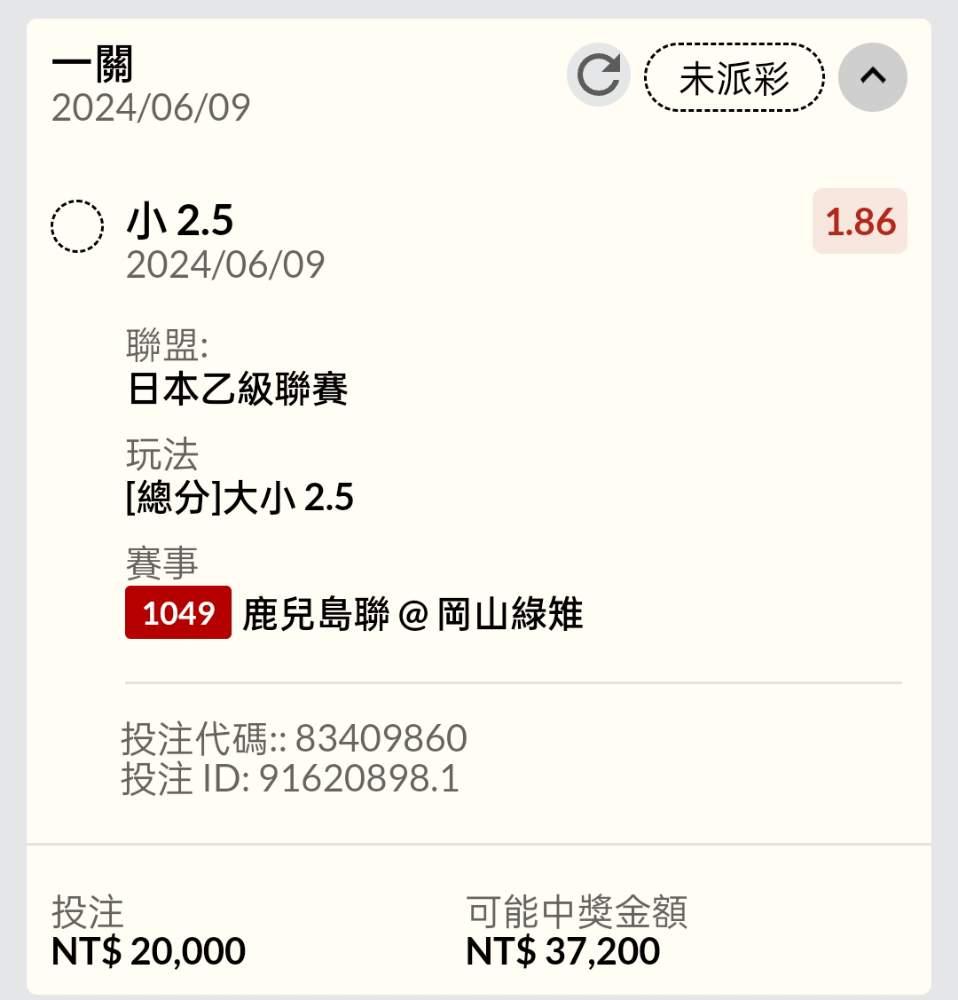The height and width of the screenshot is (1000, 958).
Task: Collapse the bet details with the chevron
Action: 872,77
